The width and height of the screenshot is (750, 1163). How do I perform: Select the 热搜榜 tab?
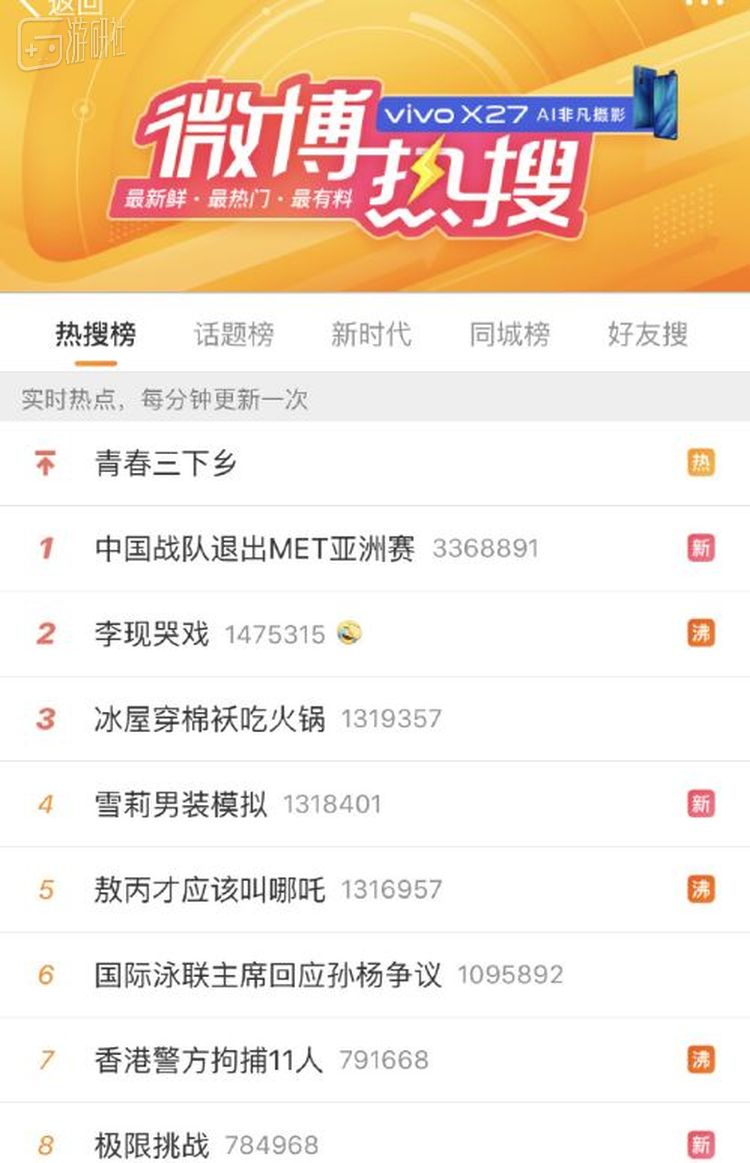point(95,334)
